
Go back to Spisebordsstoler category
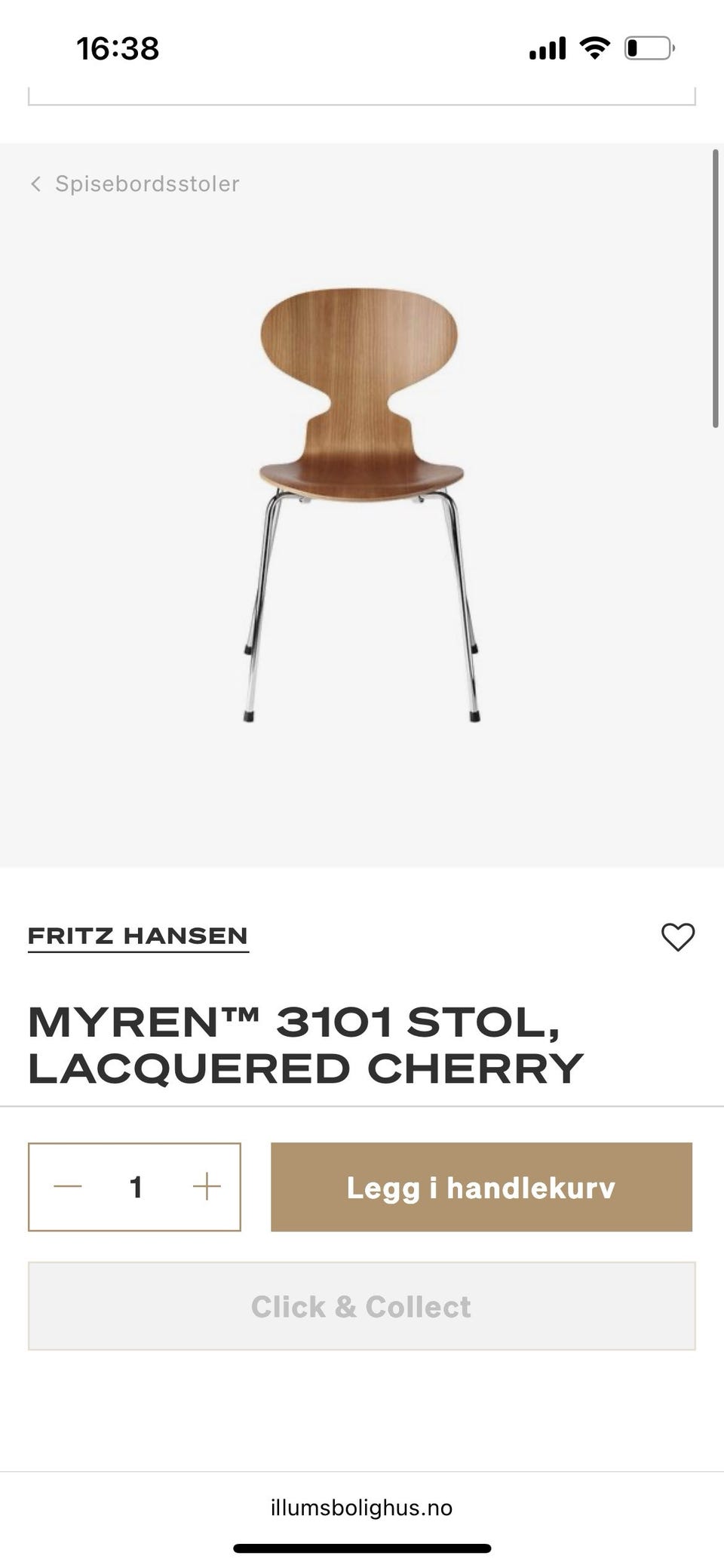[136, 184]
